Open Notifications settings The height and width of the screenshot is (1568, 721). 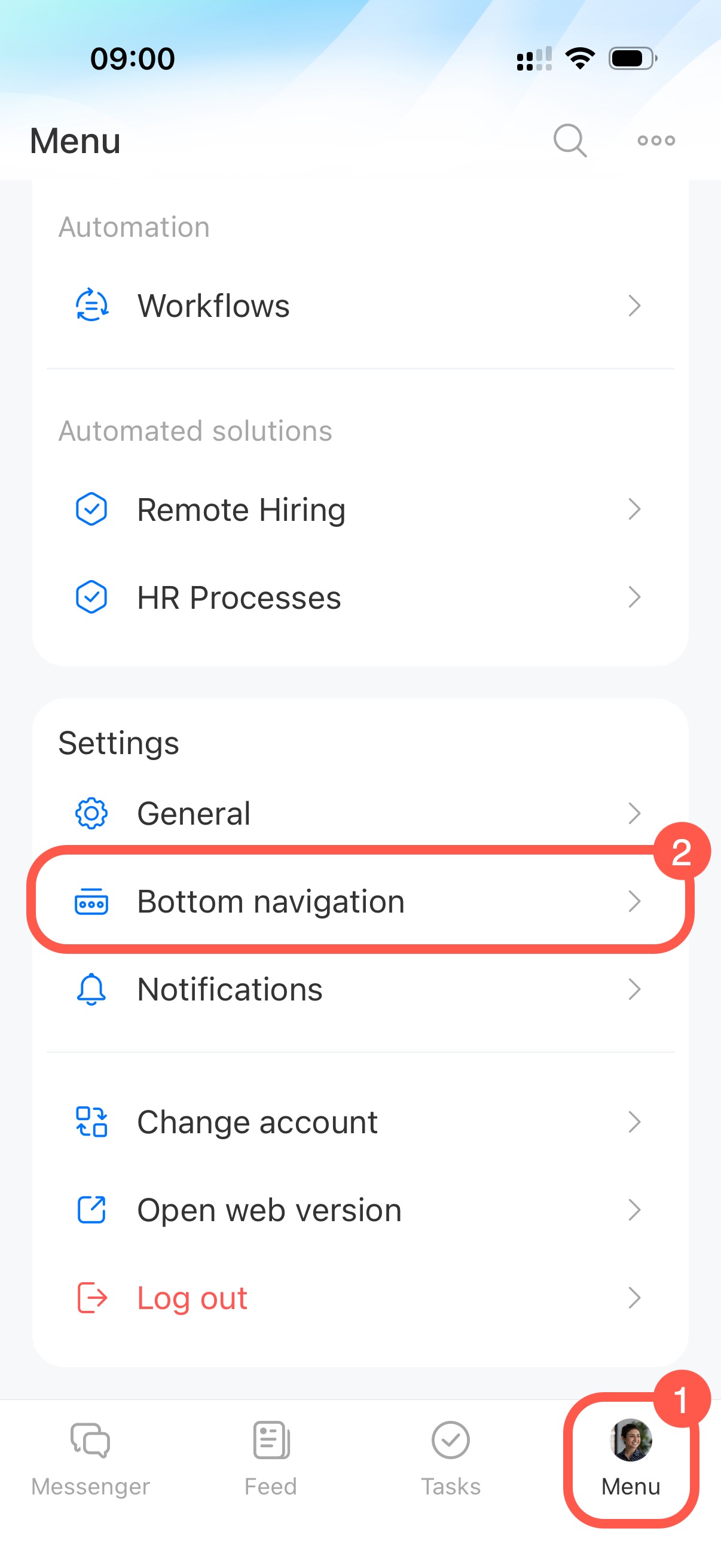[359, 989]
